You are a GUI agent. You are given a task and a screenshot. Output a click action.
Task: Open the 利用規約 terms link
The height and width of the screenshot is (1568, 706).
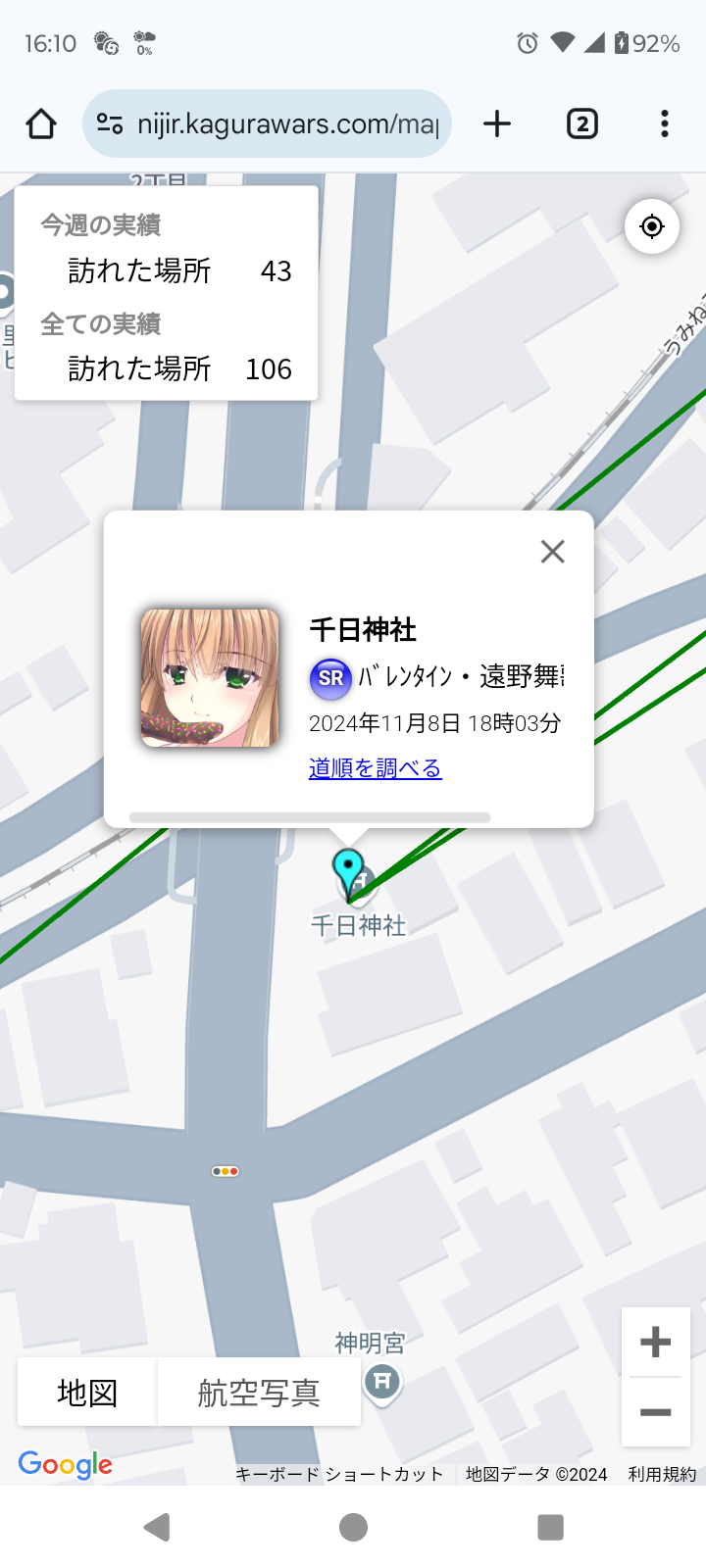(x=662, y=1474)
